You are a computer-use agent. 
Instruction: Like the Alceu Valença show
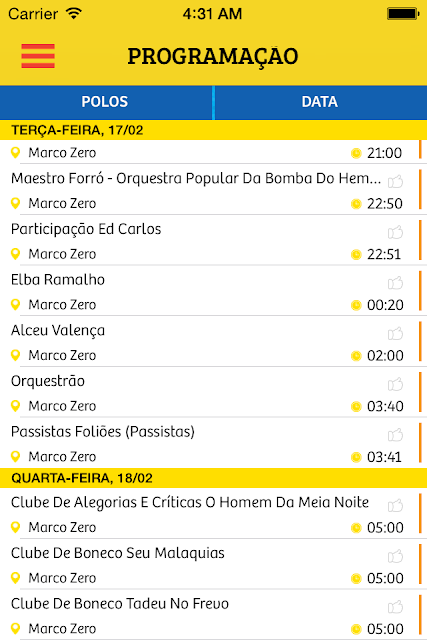coord(395,333)
